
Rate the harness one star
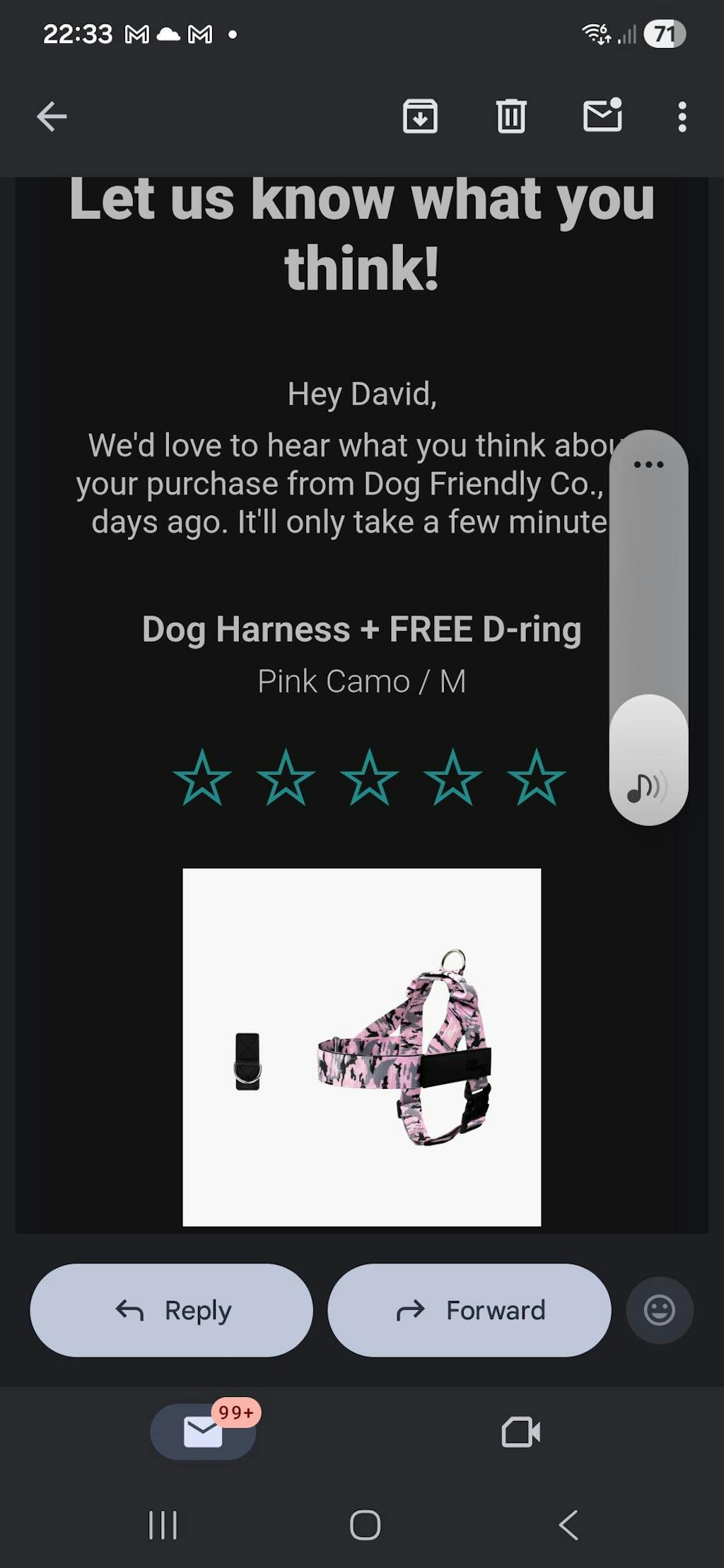tap(202, 778)
